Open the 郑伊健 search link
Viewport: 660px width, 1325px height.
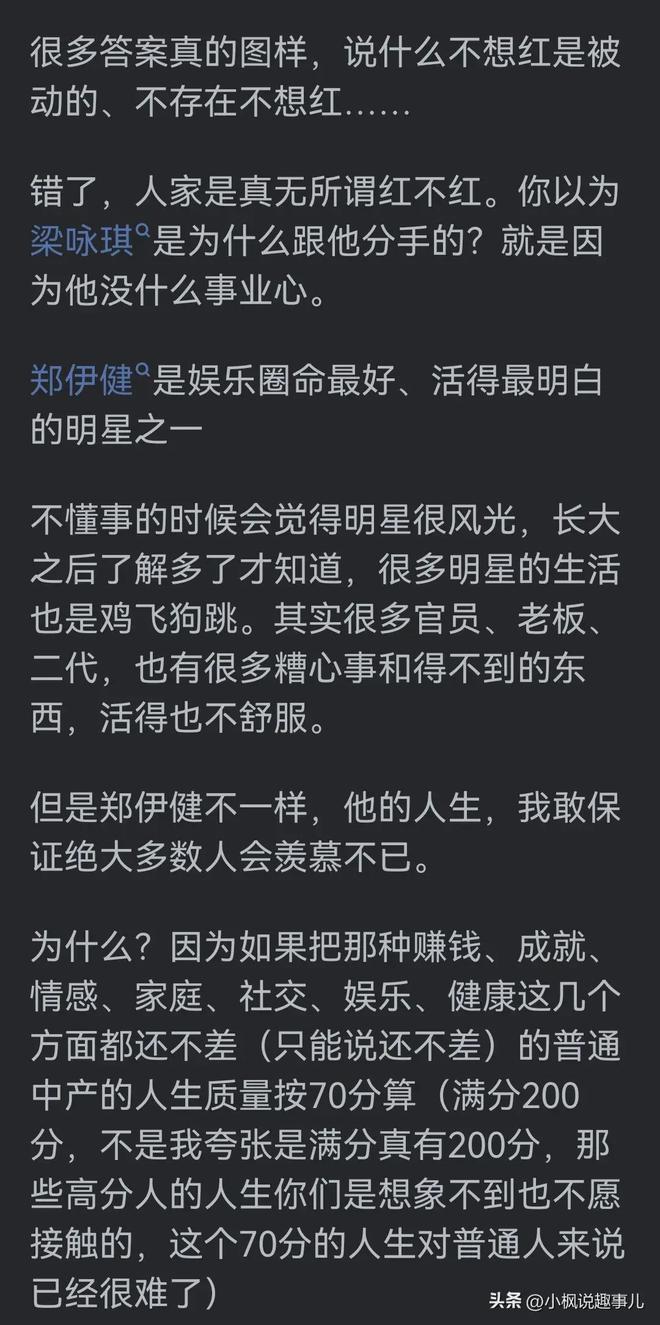(x=88, y=380)
